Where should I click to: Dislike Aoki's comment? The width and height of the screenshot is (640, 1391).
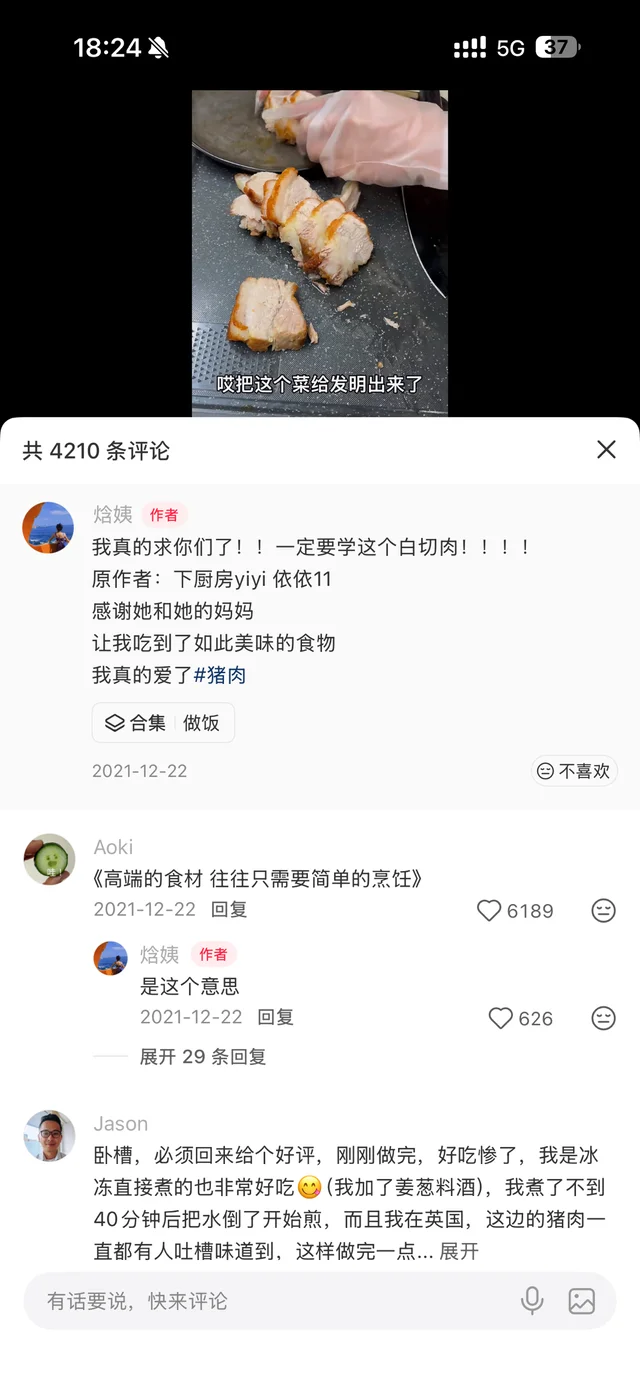pyautogui.click(x=603, y=910)
